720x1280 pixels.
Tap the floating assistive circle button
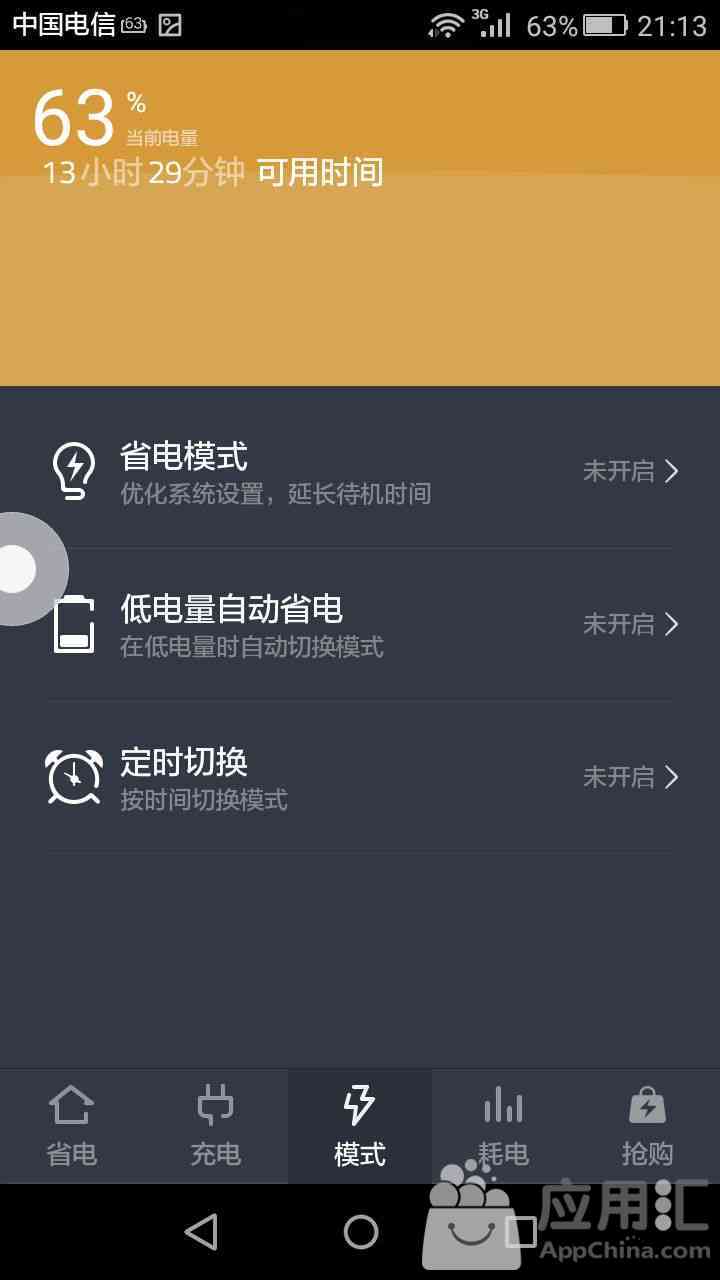point(20,569)
